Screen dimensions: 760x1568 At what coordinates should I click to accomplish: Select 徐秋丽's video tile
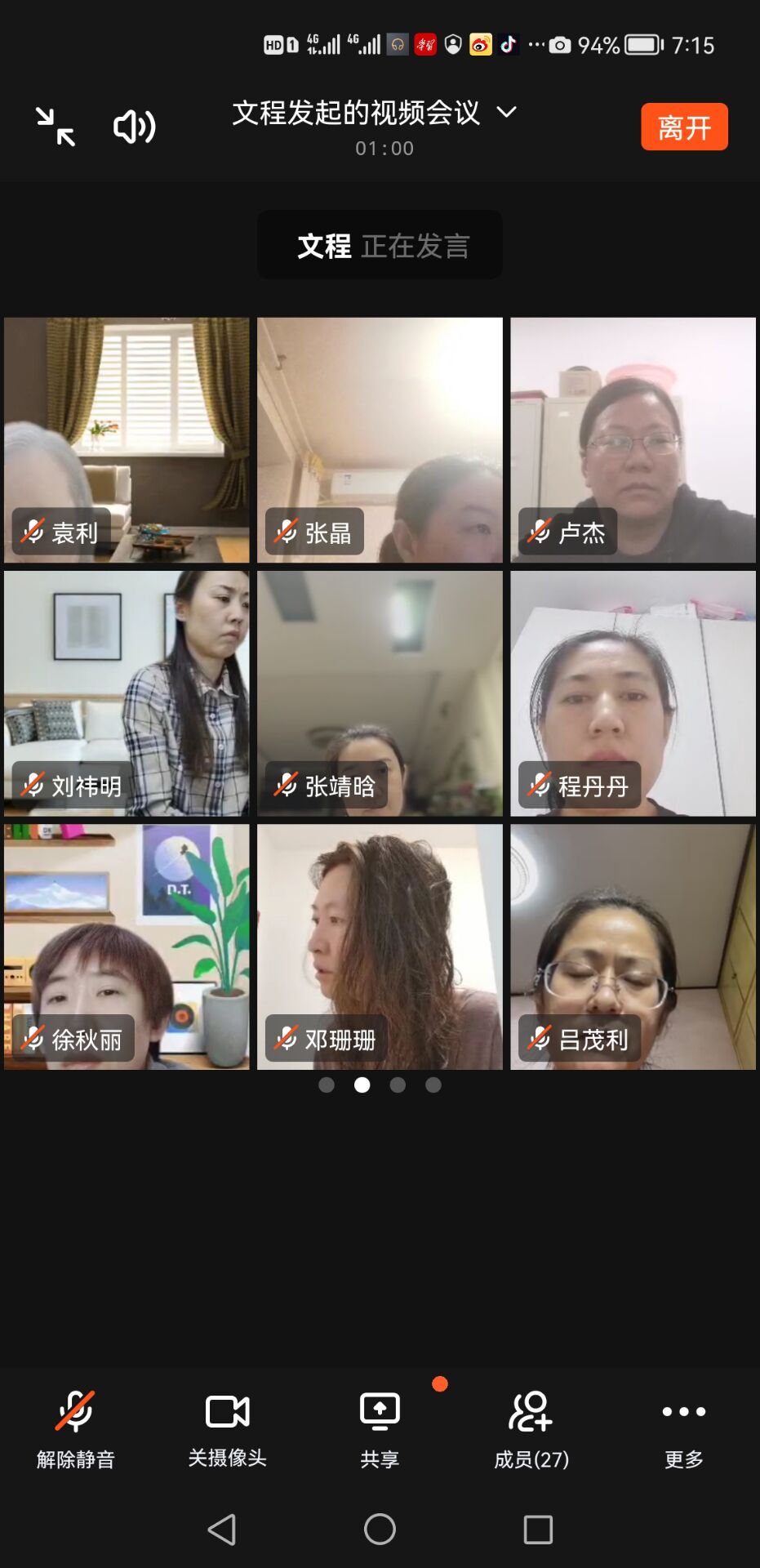pos(127,946)
